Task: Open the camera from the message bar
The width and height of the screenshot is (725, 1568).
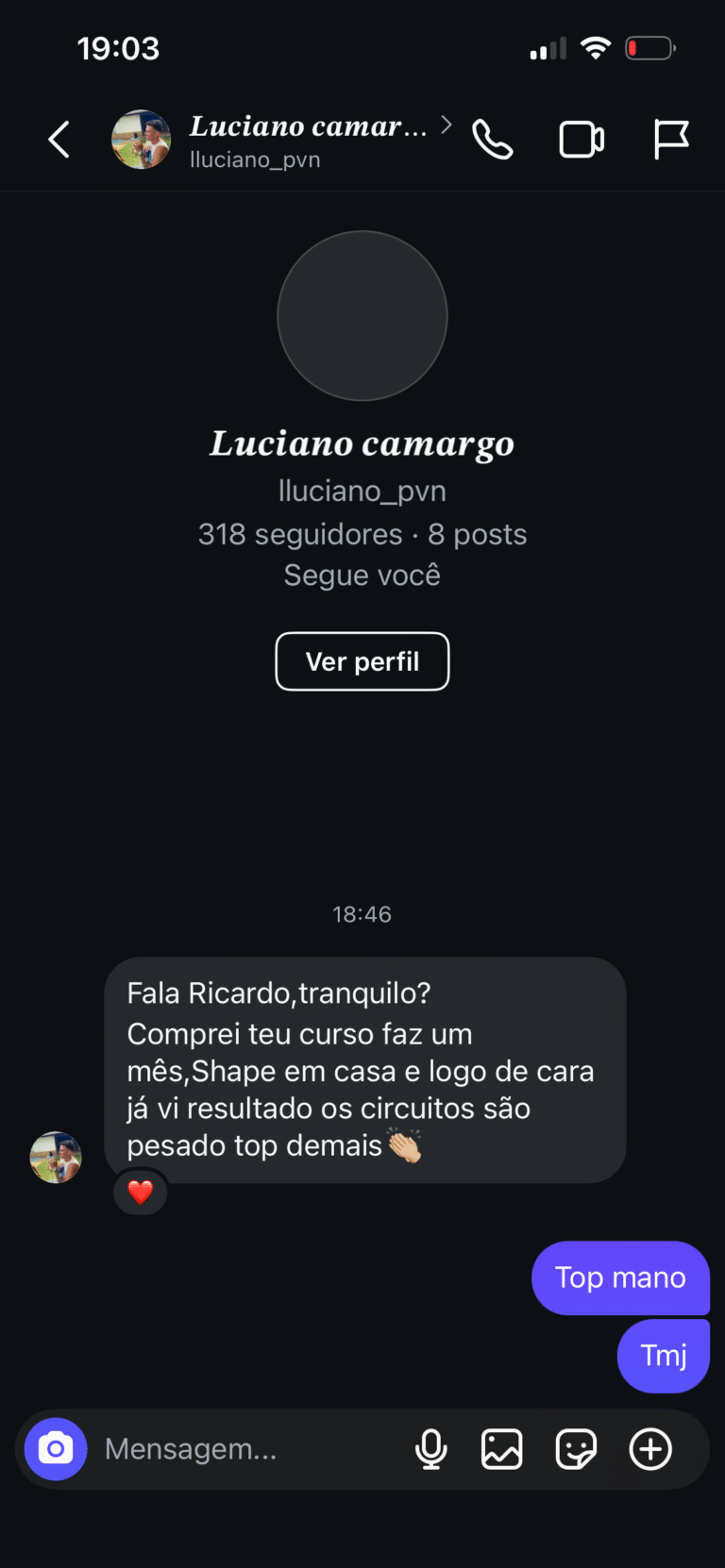Action: coord(56,1448)
